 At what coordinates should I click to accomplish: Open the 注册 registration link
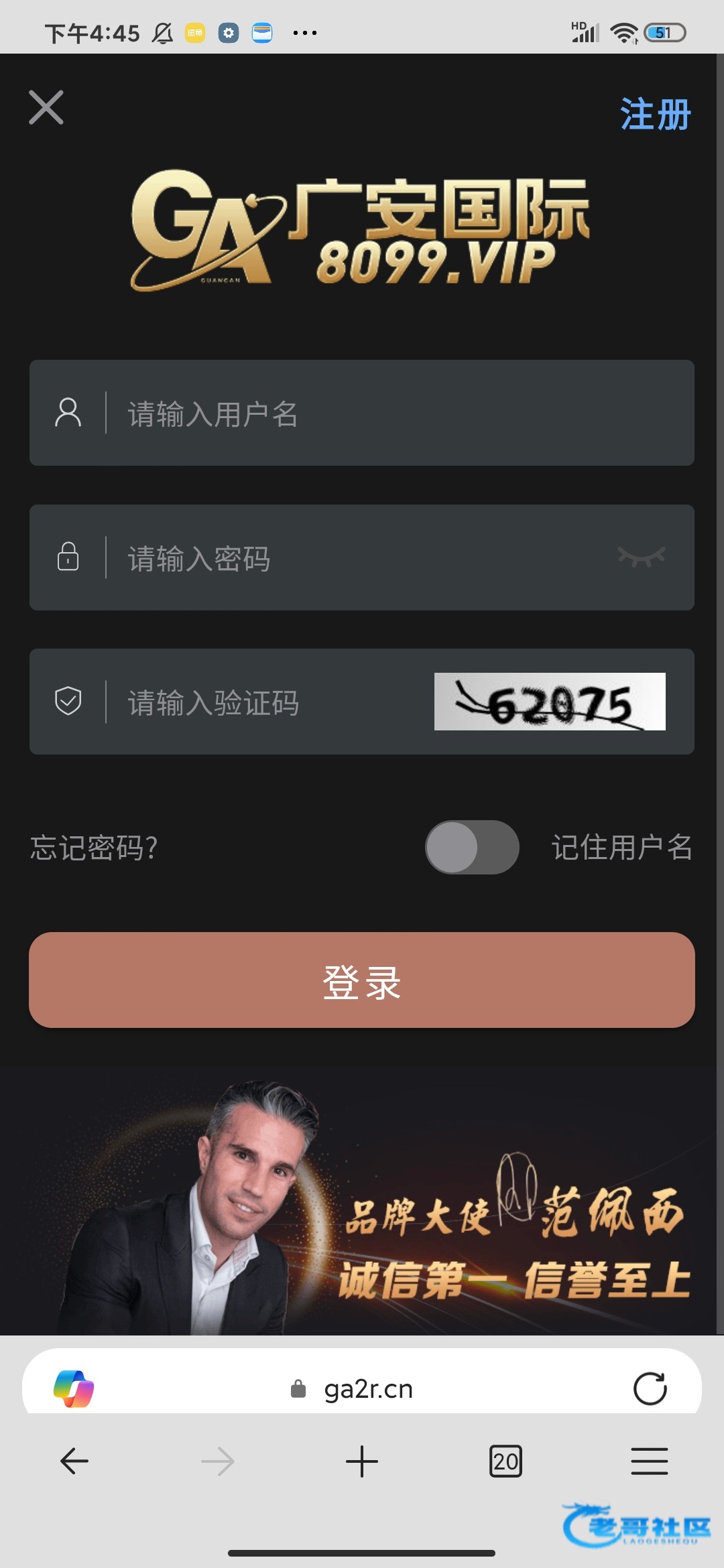pos(655,114)
